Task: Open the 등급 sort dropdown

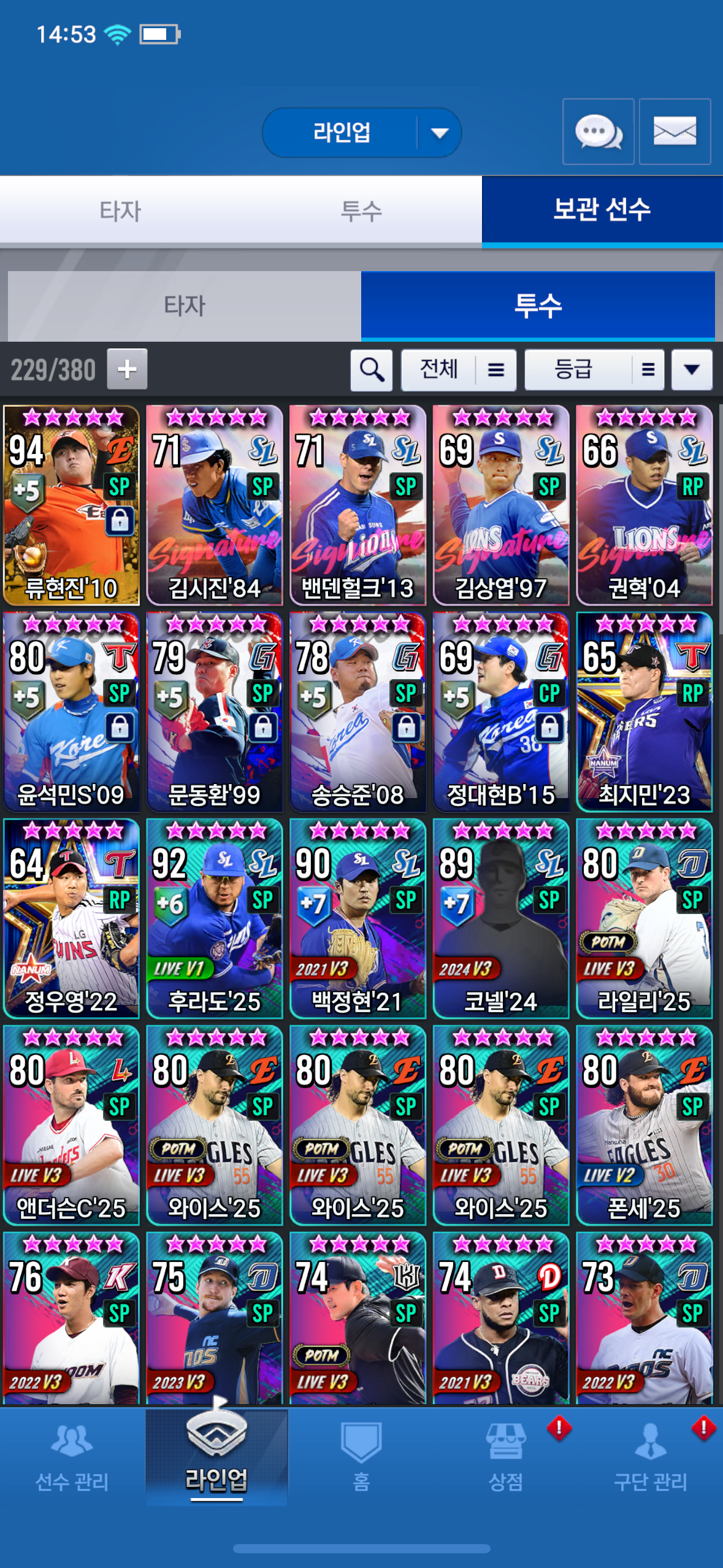Action: click(x=594, y=370)
